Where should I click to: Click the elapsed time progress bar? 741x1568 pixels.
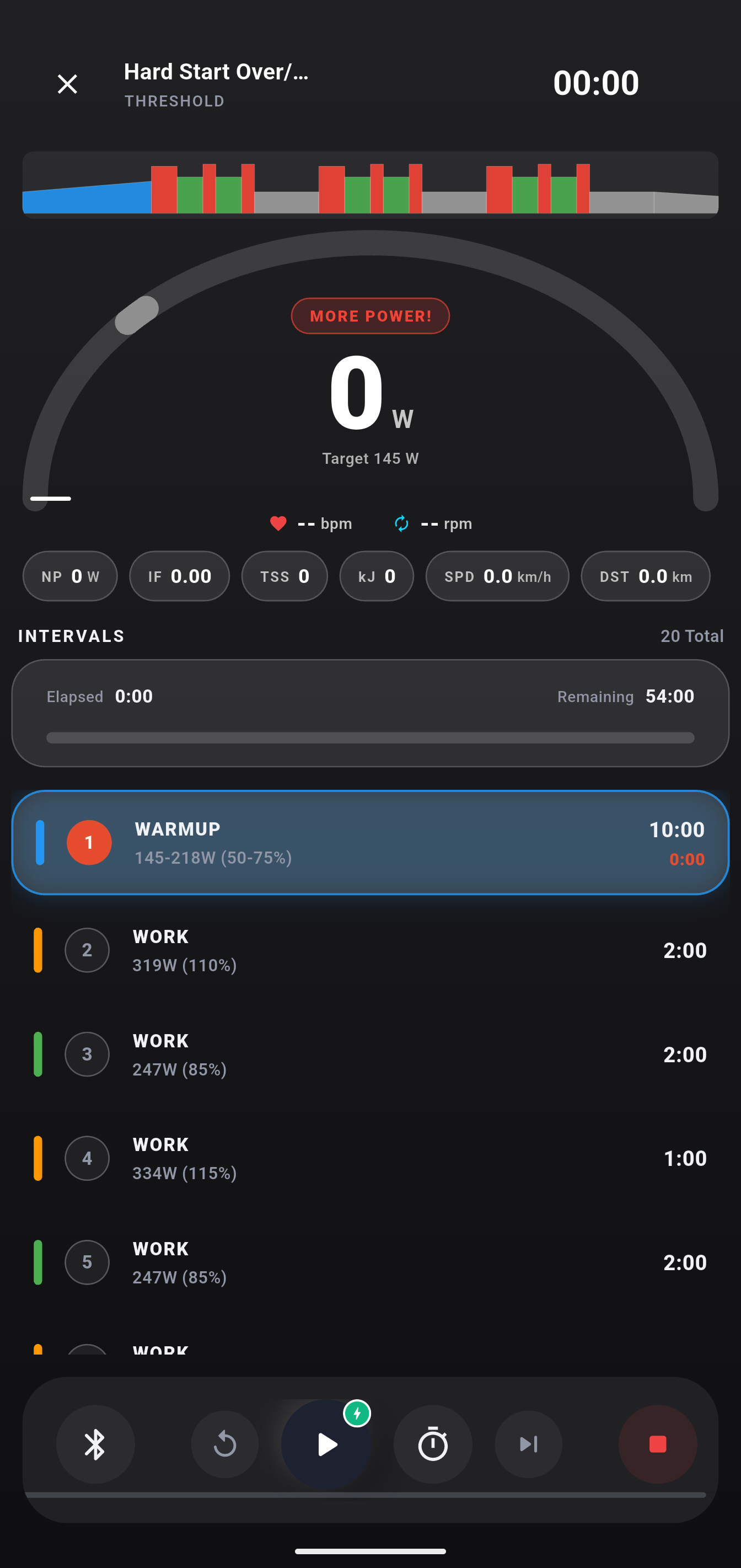click(x=370, y=737)
